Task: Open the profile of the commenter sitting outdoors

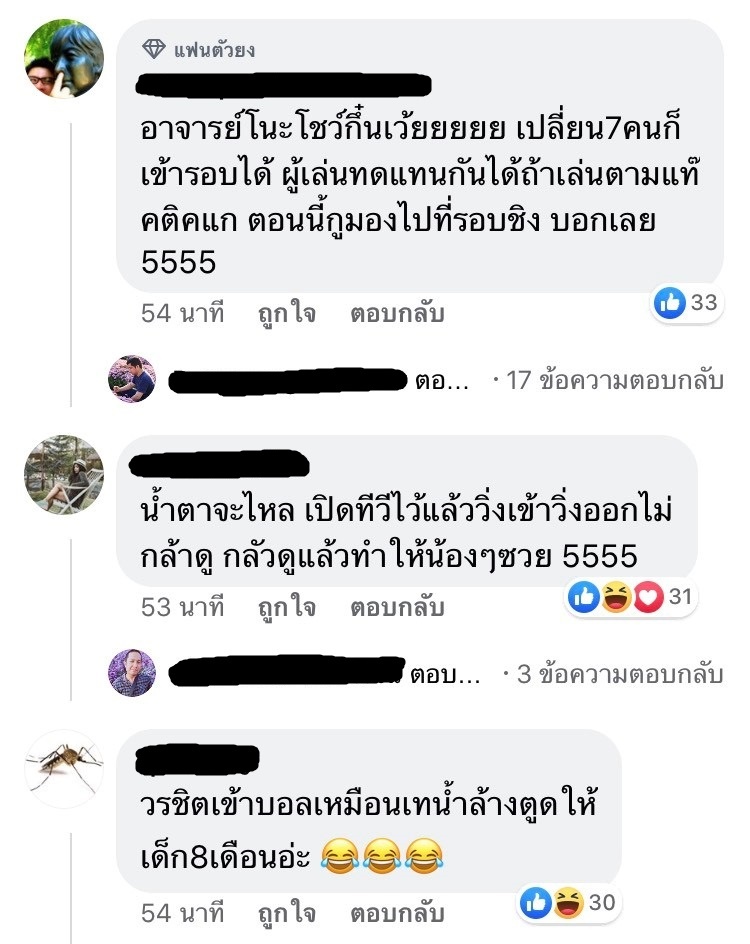Action: pyautogui.click(x=64, y=474)
